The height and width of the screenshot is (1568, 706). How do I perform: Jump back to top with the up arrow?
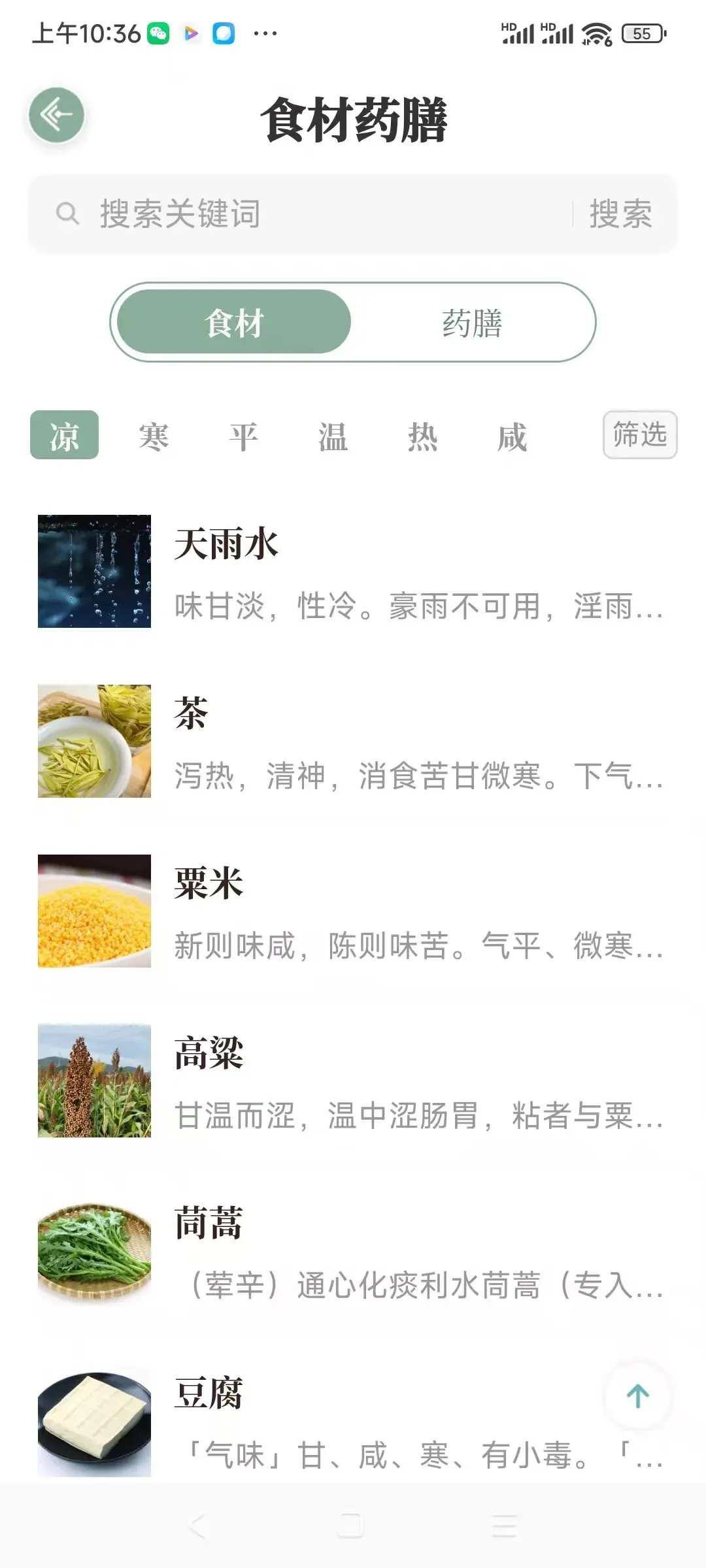pos(637,1396)
